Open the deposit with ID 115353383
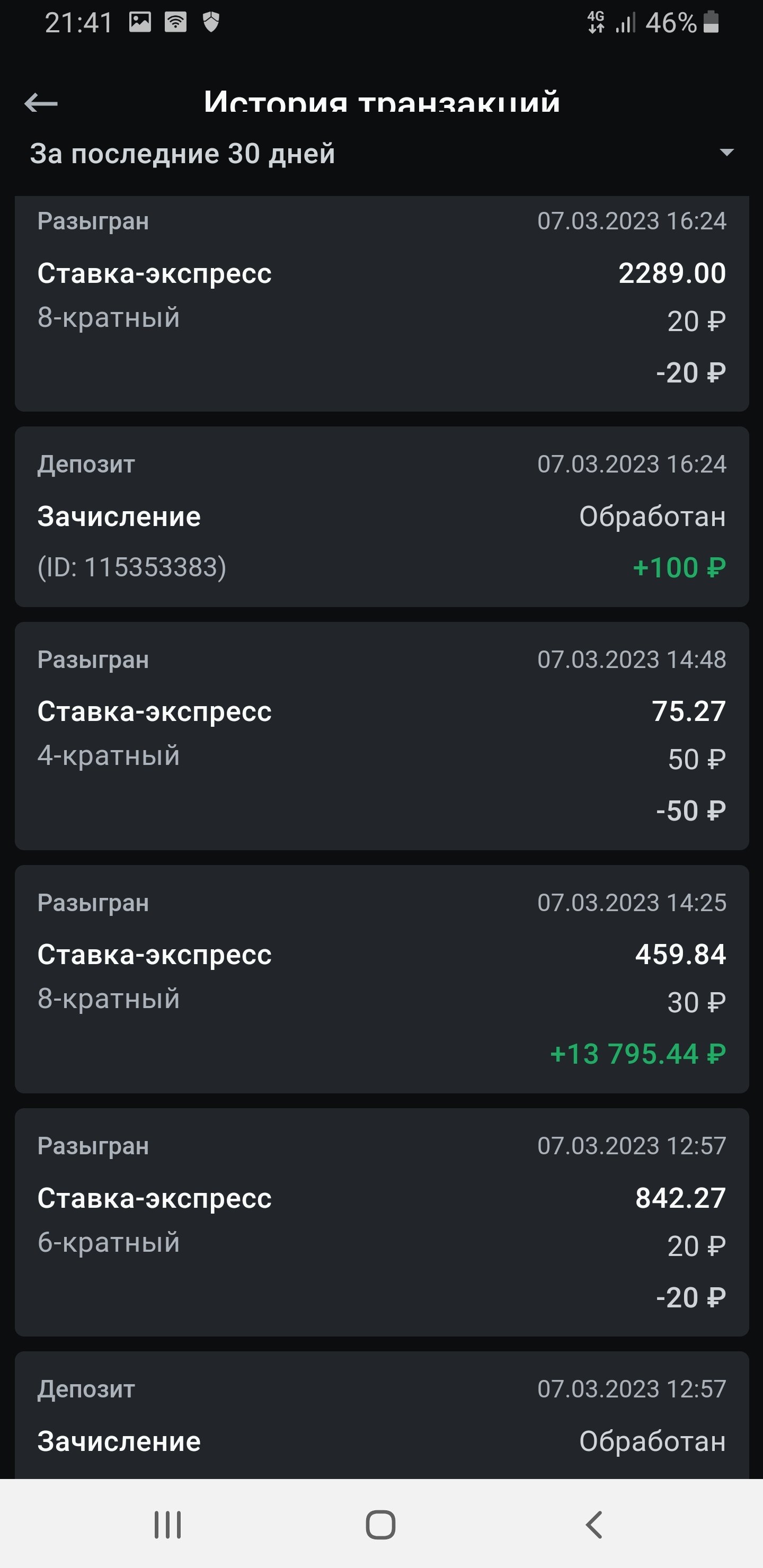Viewport: 763px width, 1568px height. click(381, 516)
